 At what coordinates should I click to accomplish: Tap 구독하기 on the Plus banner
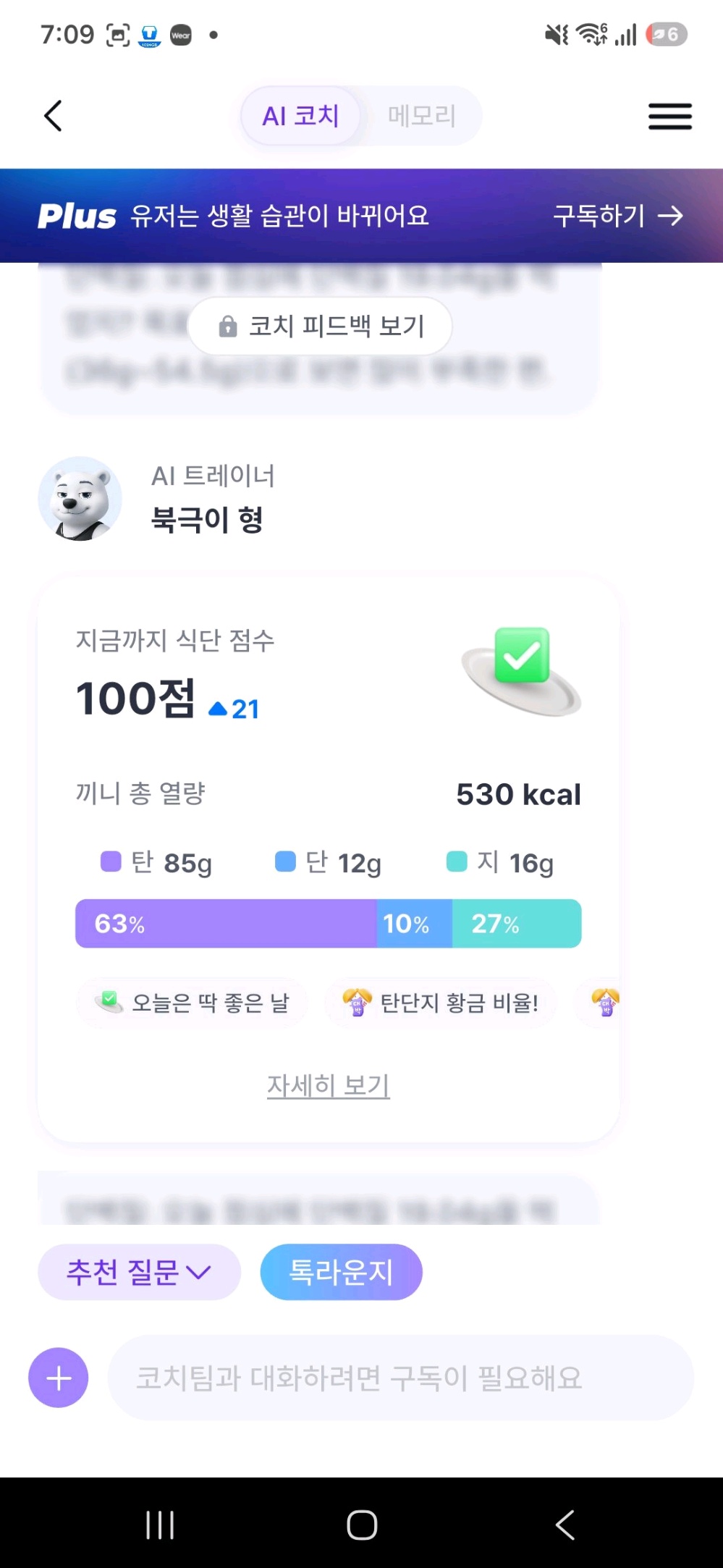click(617, 216)
